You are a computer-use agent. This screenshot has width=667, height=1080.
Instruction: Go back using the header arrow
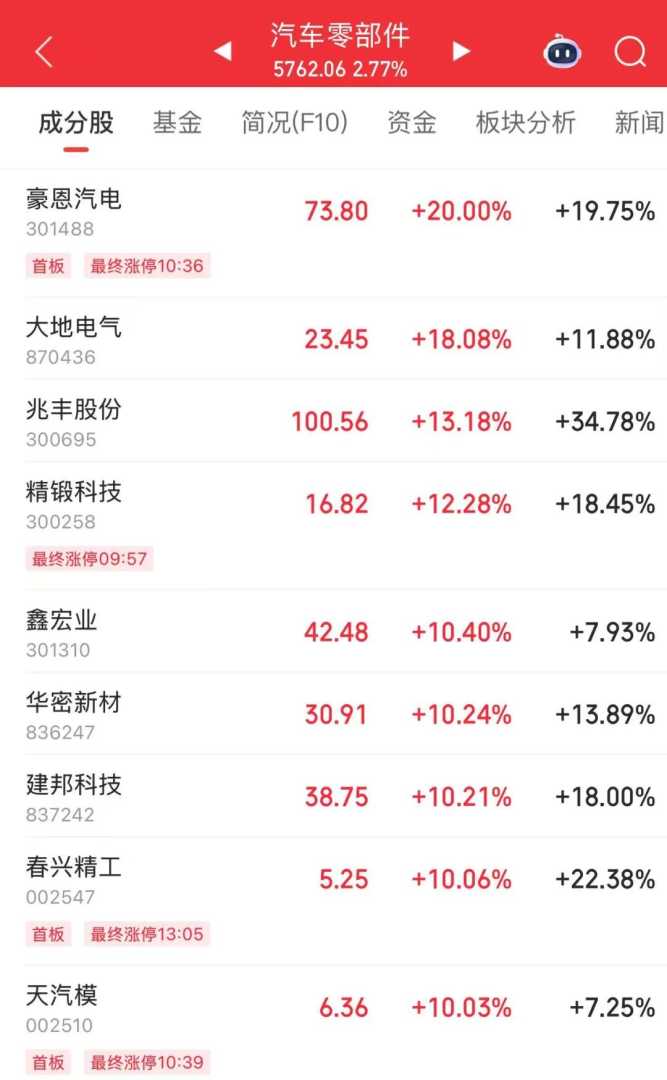point(44,52)
